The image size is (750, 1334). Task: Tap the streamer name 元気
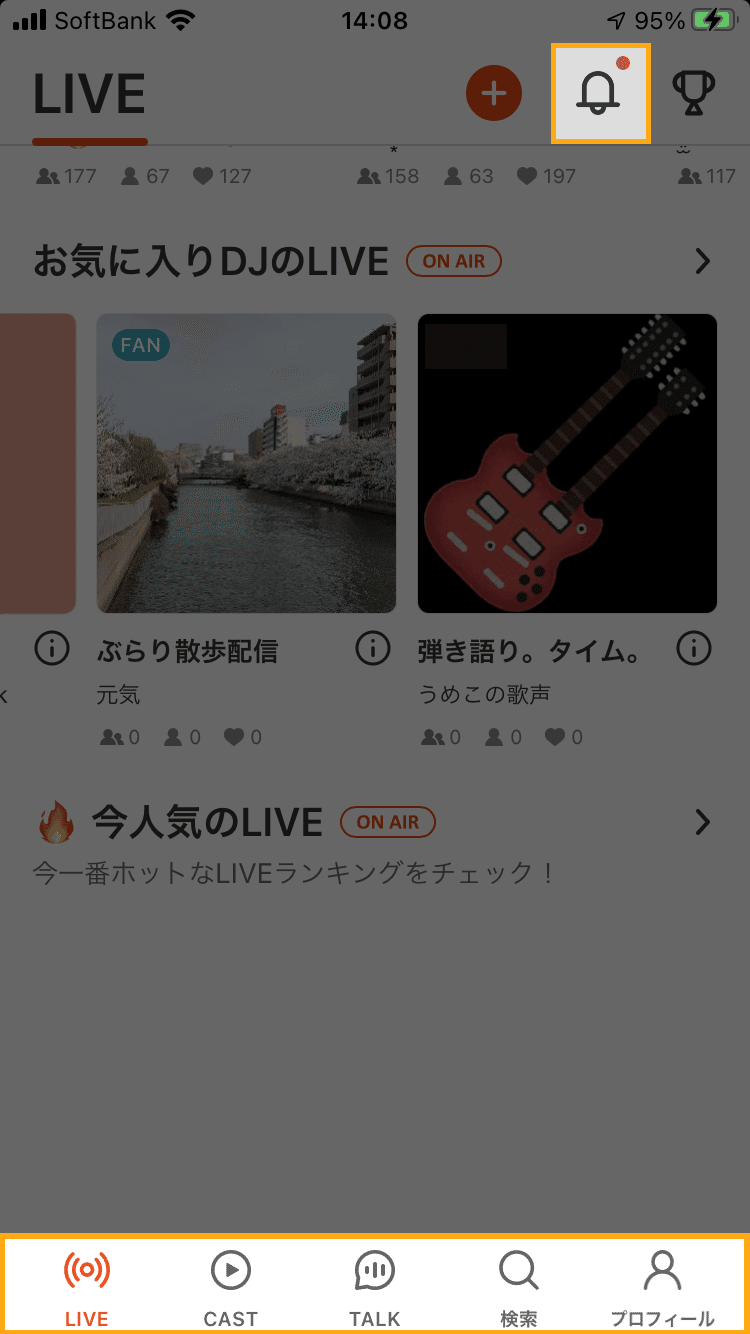tap(120, 695)
